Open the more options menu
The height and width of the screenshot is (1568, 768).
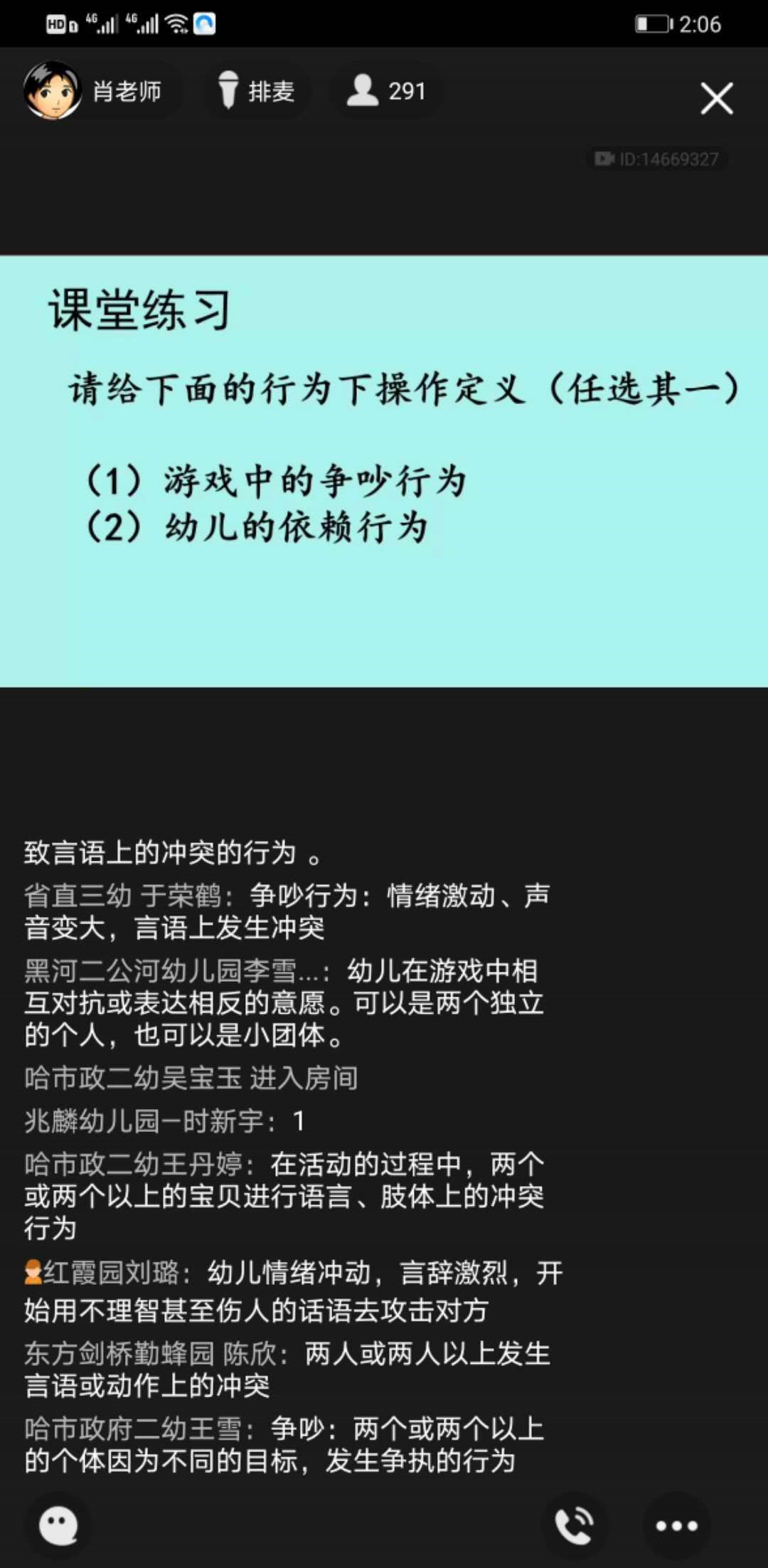click(x=676, y=1525)
